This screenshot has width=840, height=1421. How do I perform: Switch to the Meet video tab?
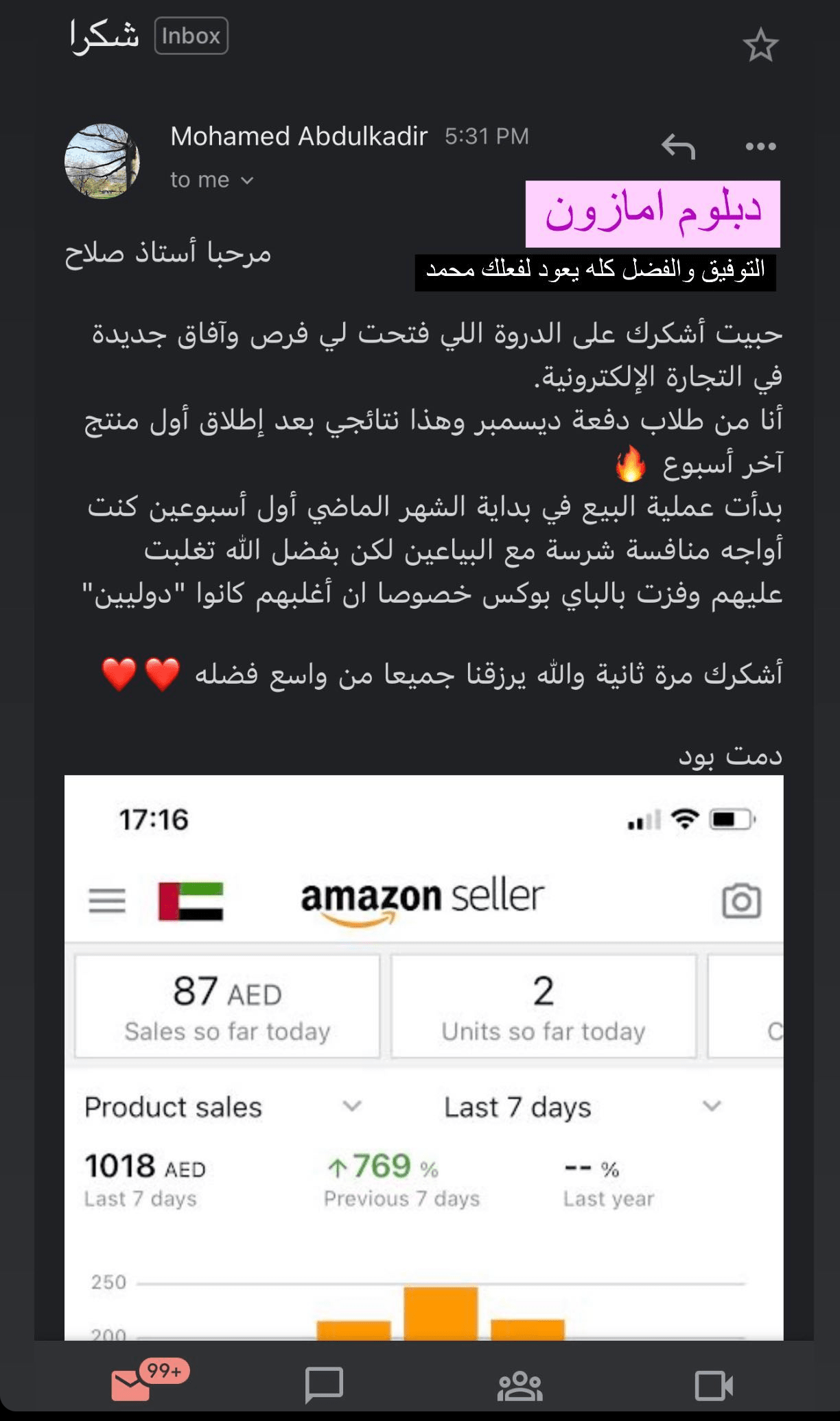pyautogui.click(x=713, y=1385)
